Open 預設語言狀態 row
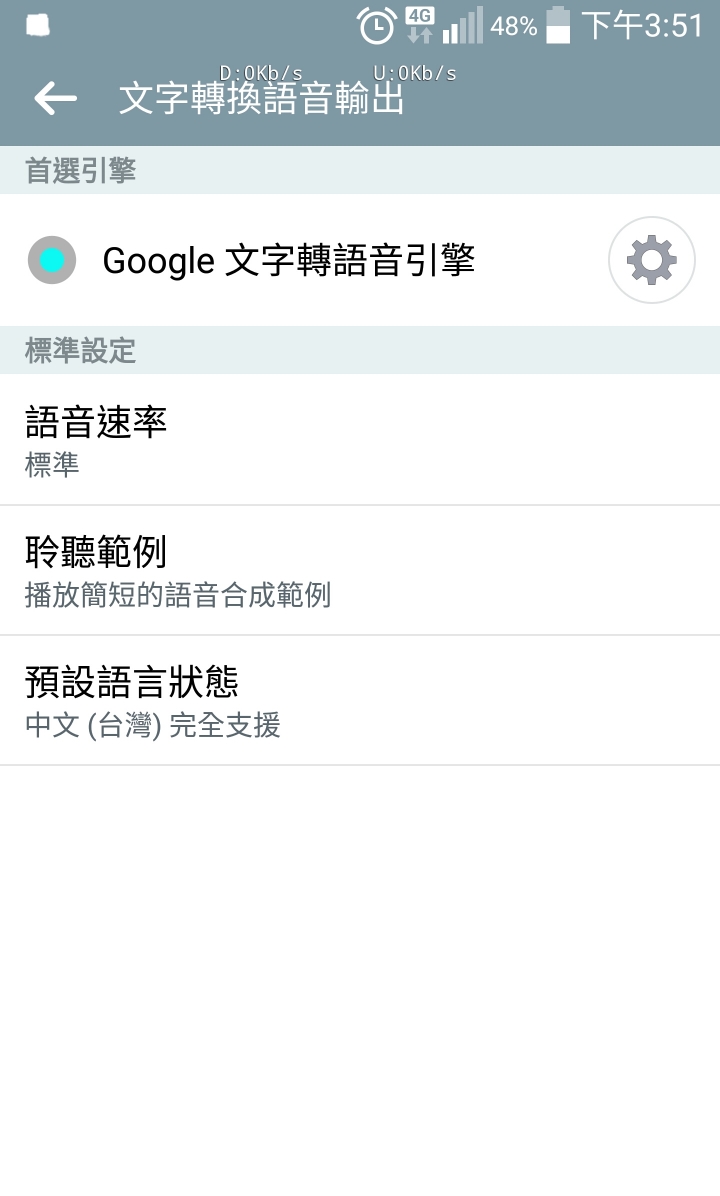The image size is (720, 1196). [x=360, y=701]
